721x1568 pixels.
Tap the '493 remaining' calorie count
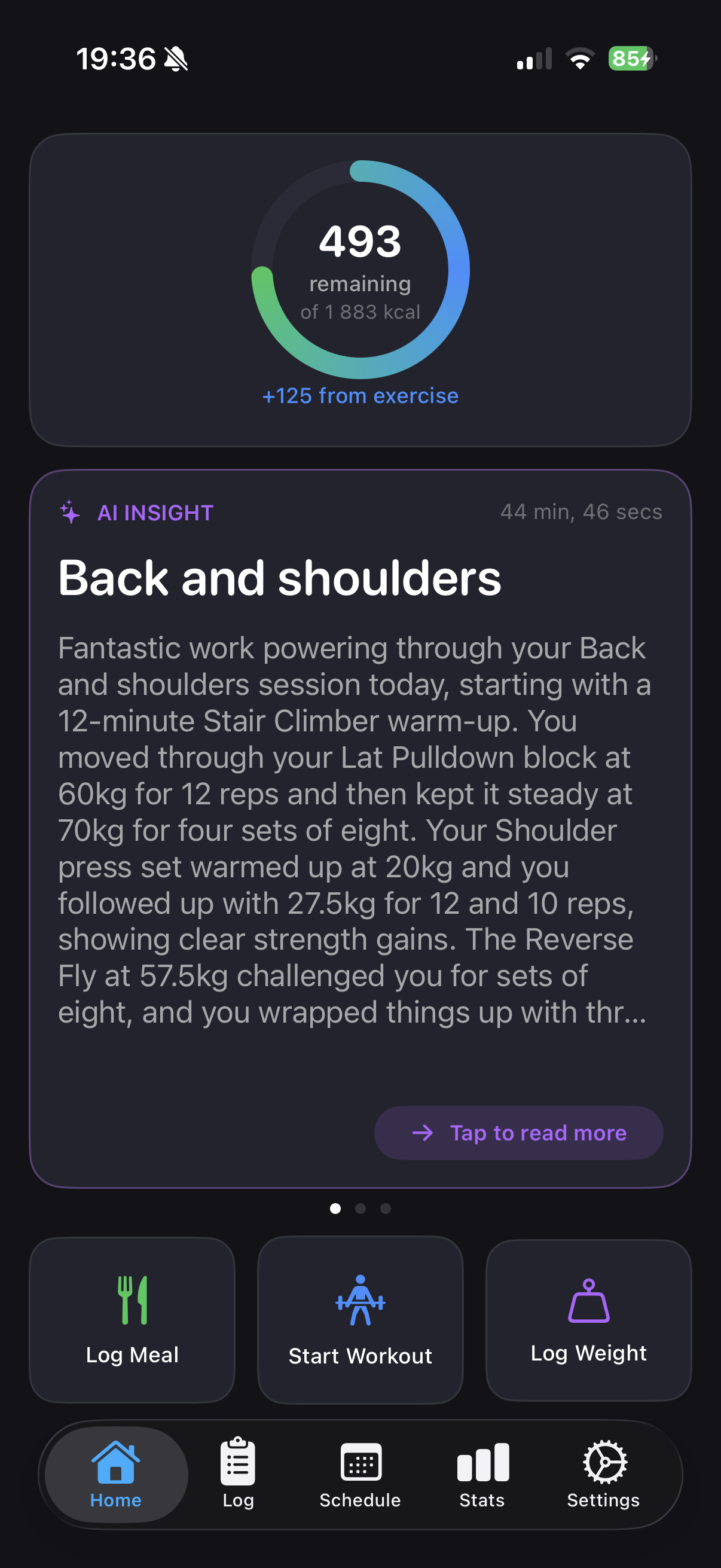360,242
